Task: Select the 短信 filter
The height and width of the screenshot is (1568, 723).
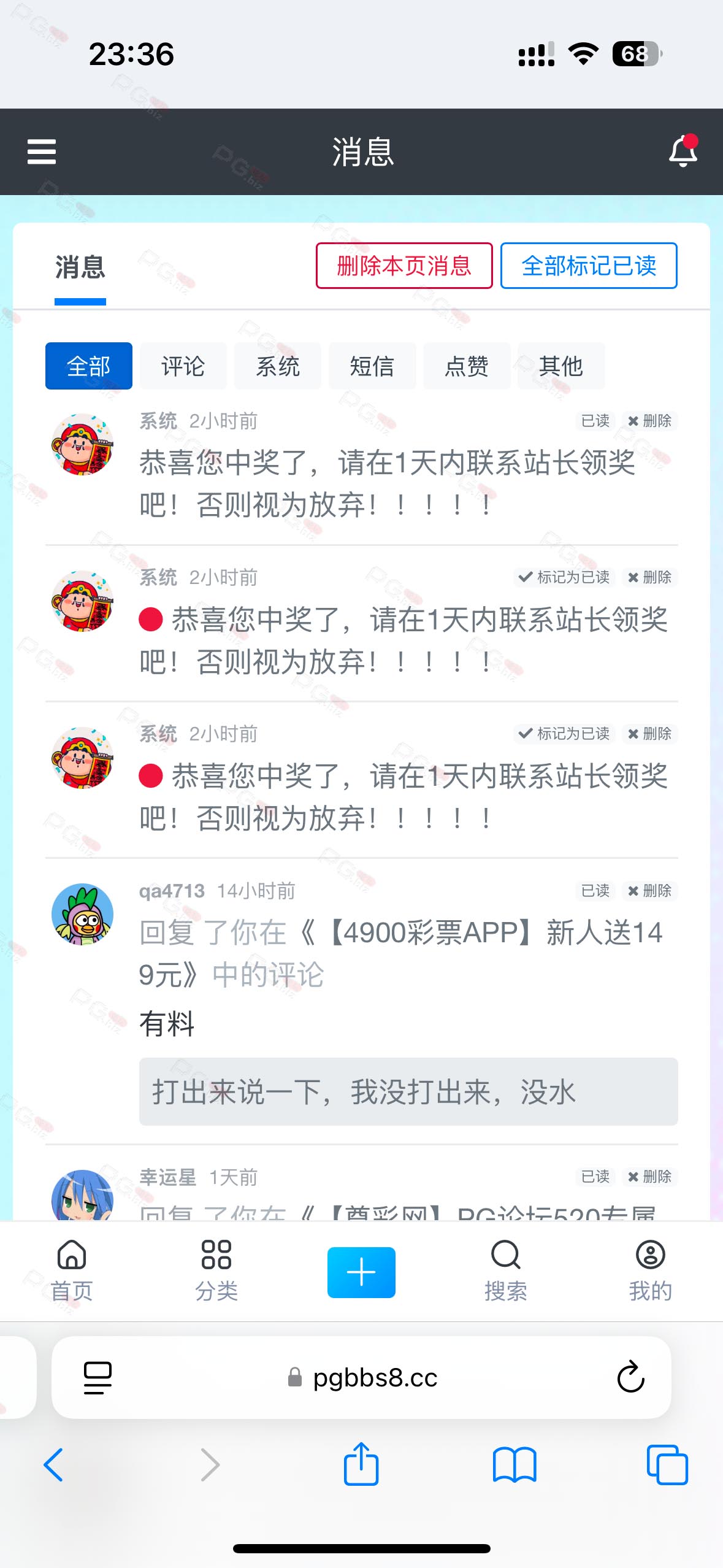Action: 372,366
